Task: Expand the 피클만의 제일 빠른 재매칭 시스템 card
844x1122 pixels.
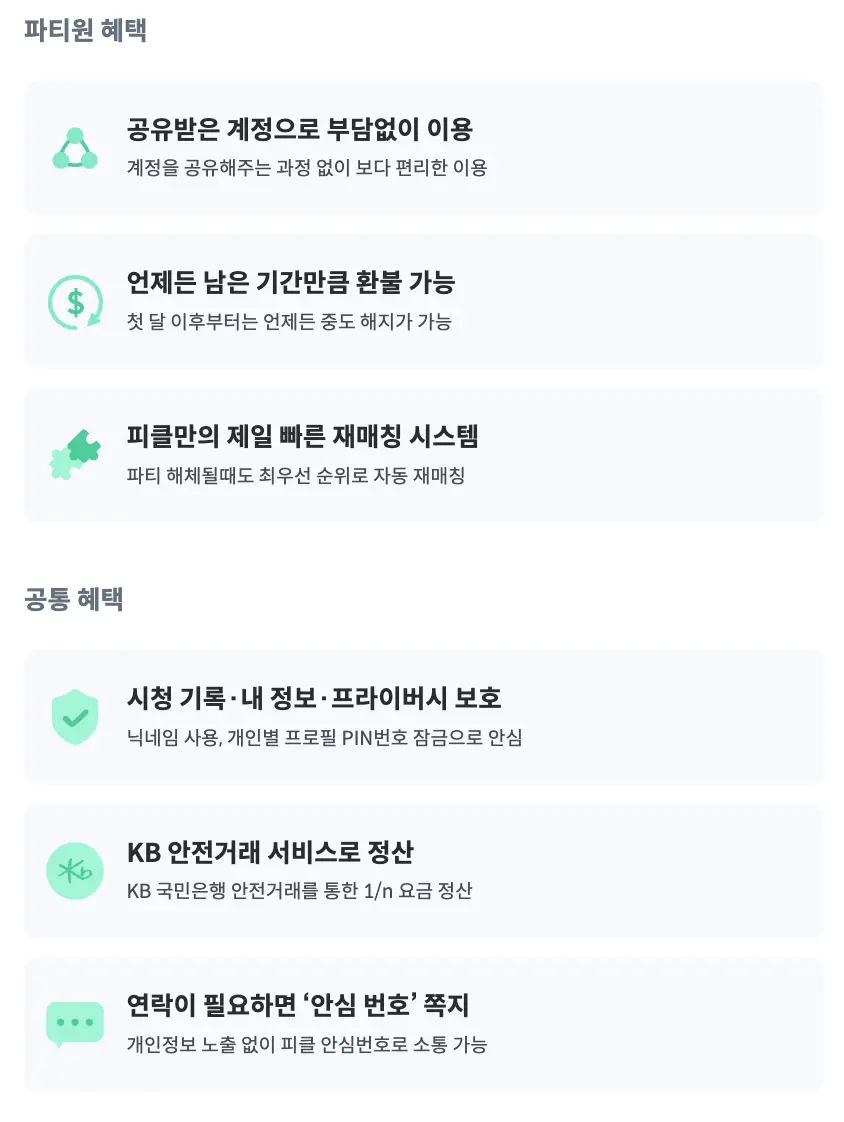Action: tap(422, 455)
